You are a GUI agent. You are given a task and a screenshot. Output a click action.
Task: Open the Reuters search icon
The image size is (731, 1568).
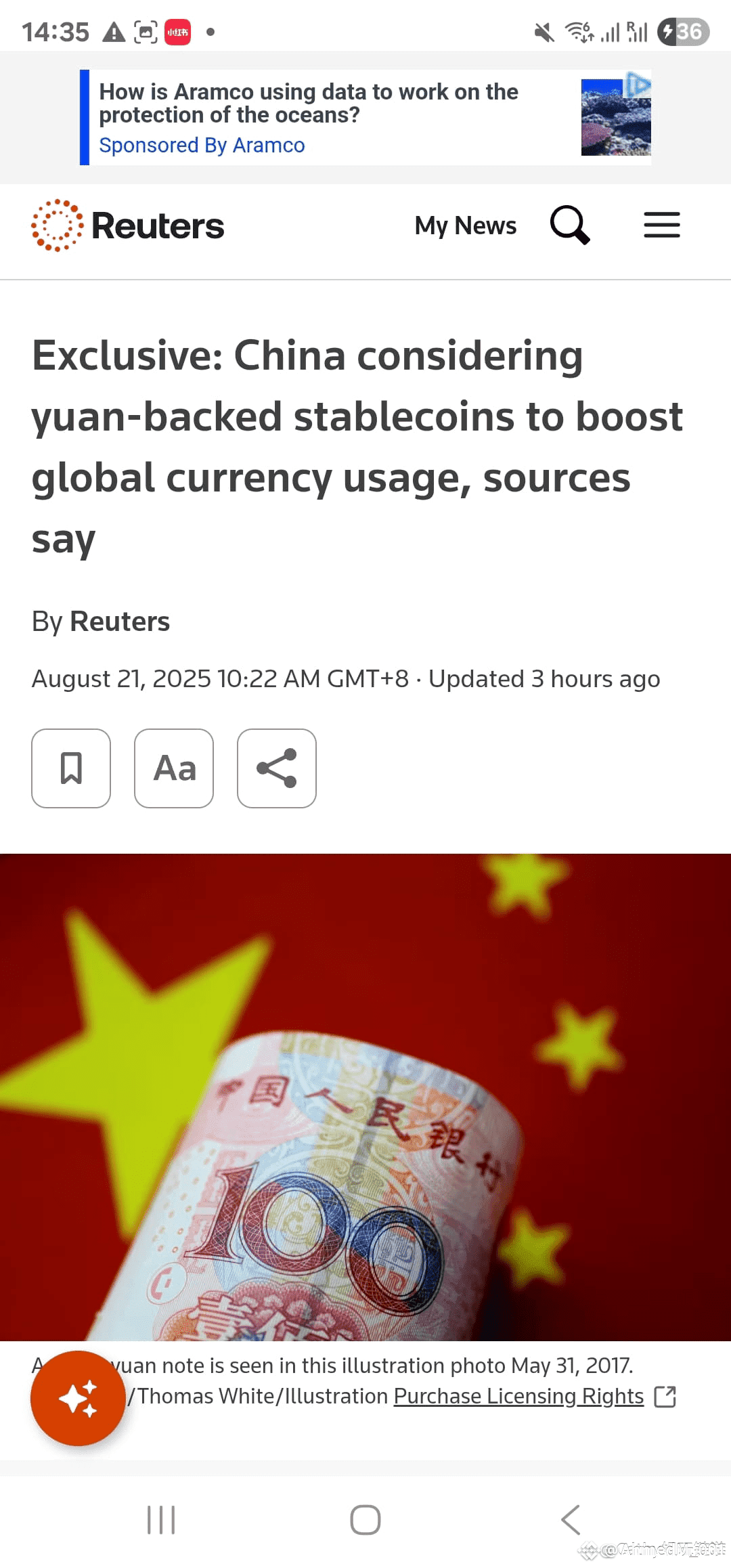[570, 225]
